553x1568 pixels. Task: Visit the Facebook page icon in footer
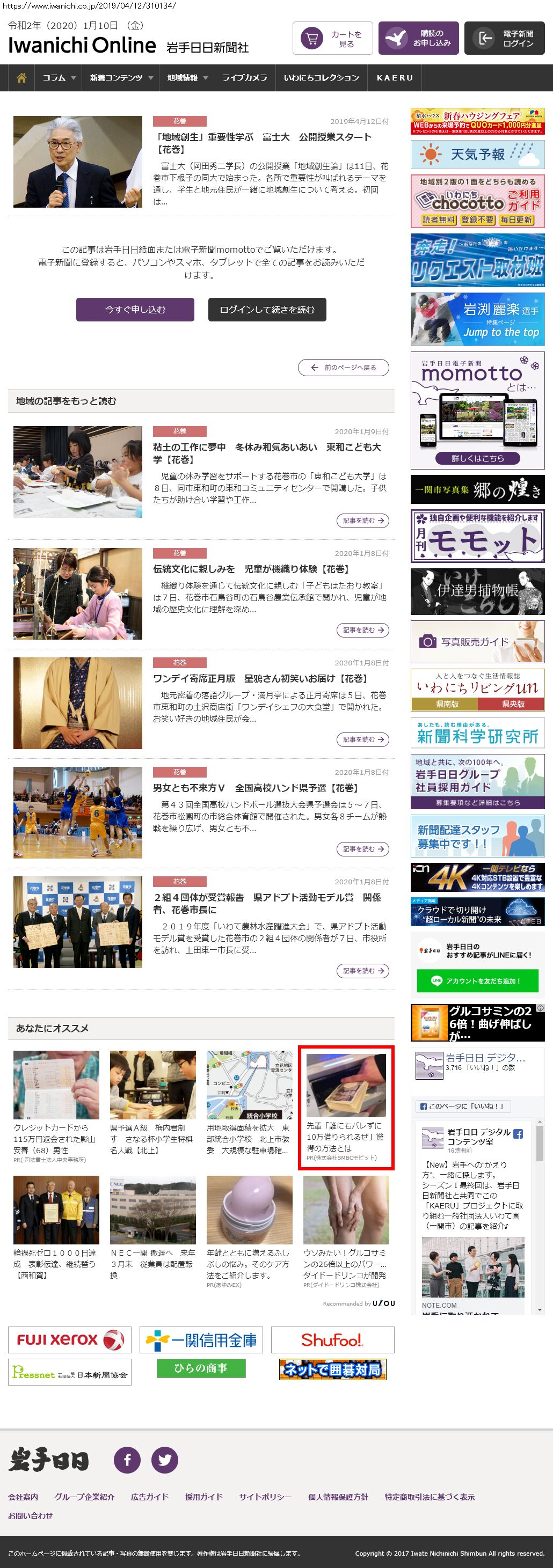point(127,1460)
